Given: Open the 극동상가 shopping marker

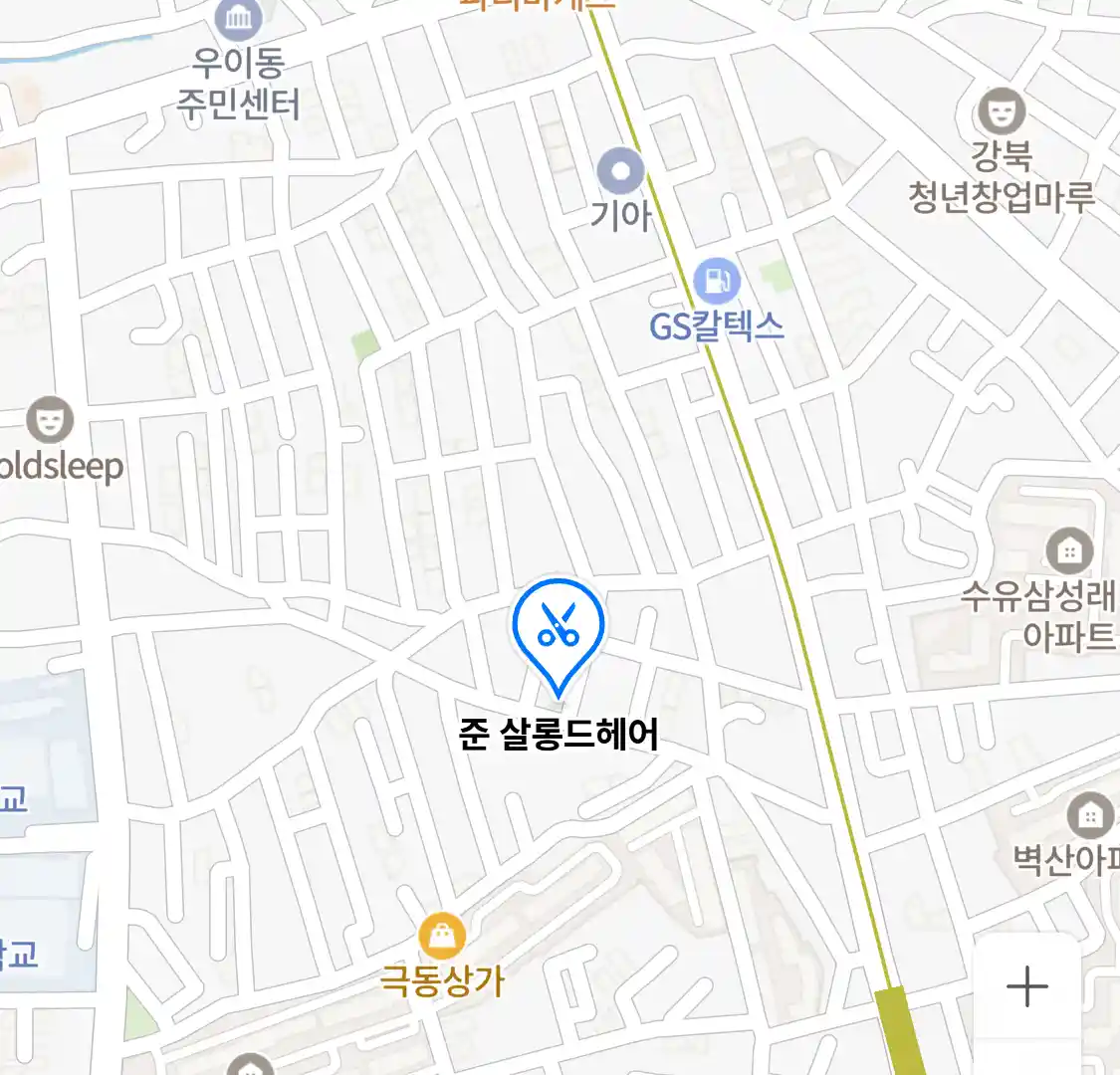Looking at the screenshot, I should point(442,937).
